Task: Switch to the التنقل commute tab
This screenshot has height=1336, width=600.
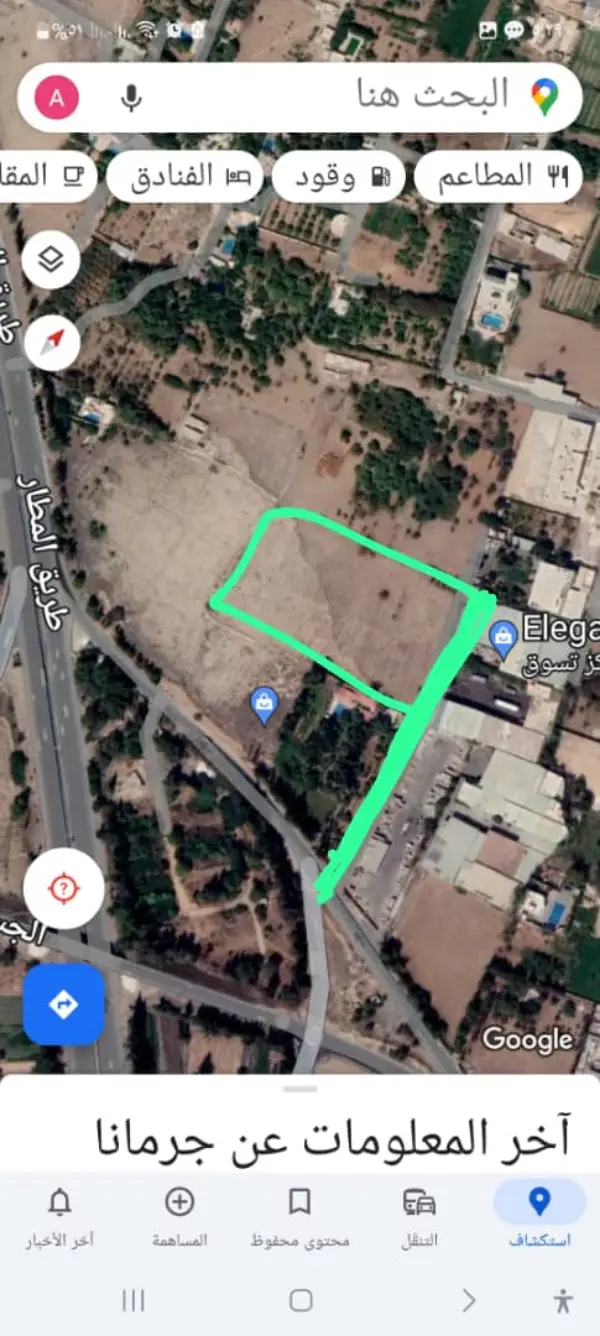Action: [x=419, y=1216]
